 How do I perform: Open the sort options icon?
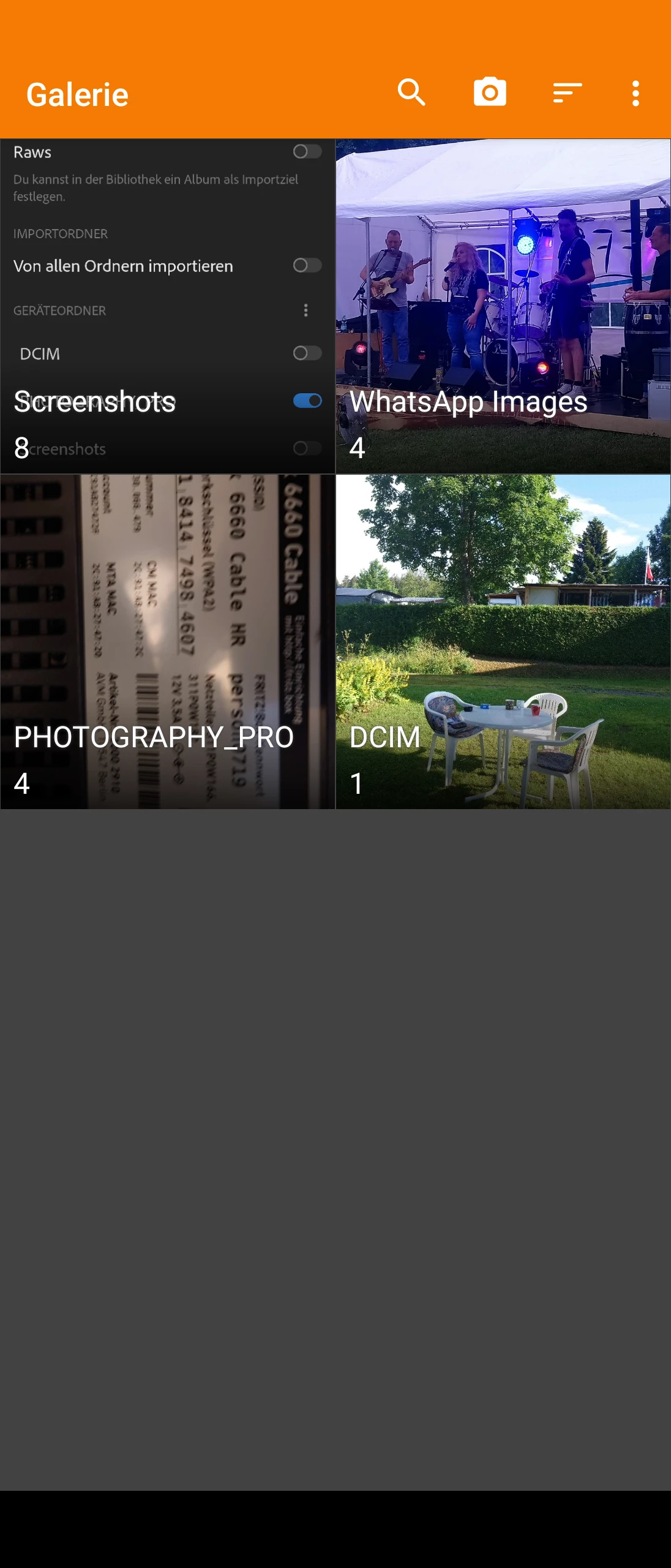click(x=567, y=93)
